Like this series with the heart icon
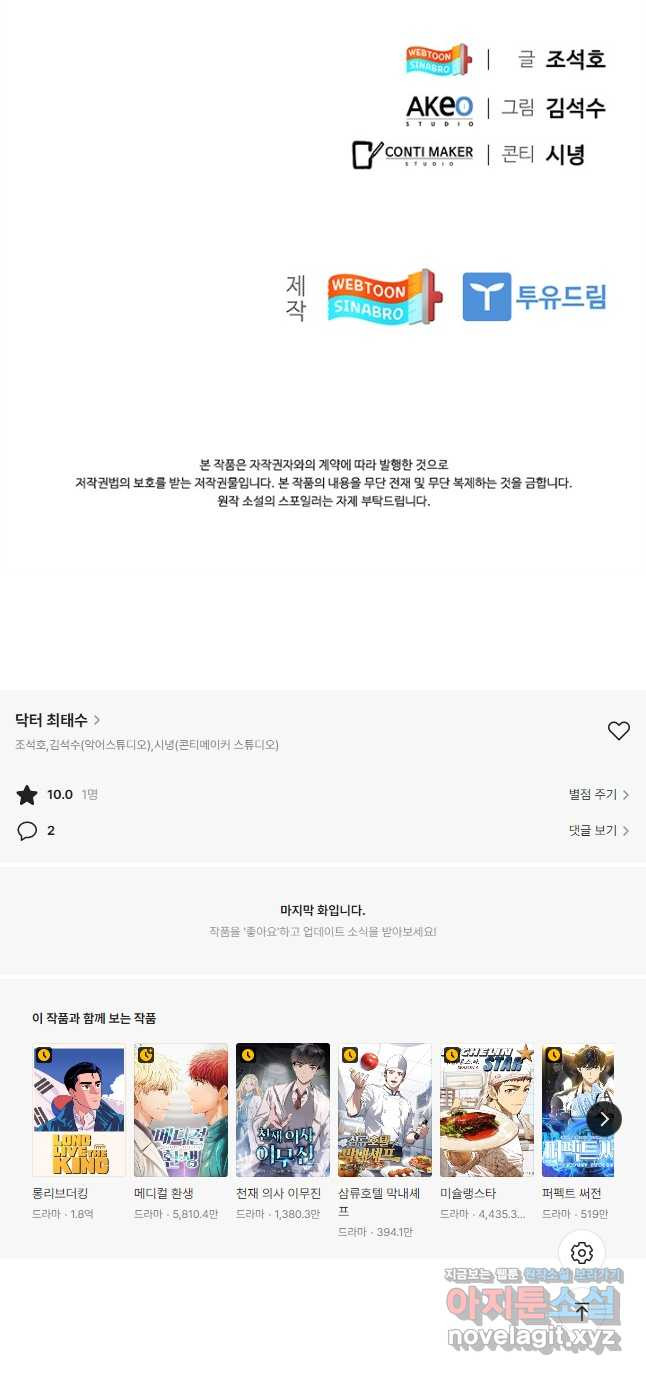This screenshot has width=646, height=1375. click(x=619, y=731)
